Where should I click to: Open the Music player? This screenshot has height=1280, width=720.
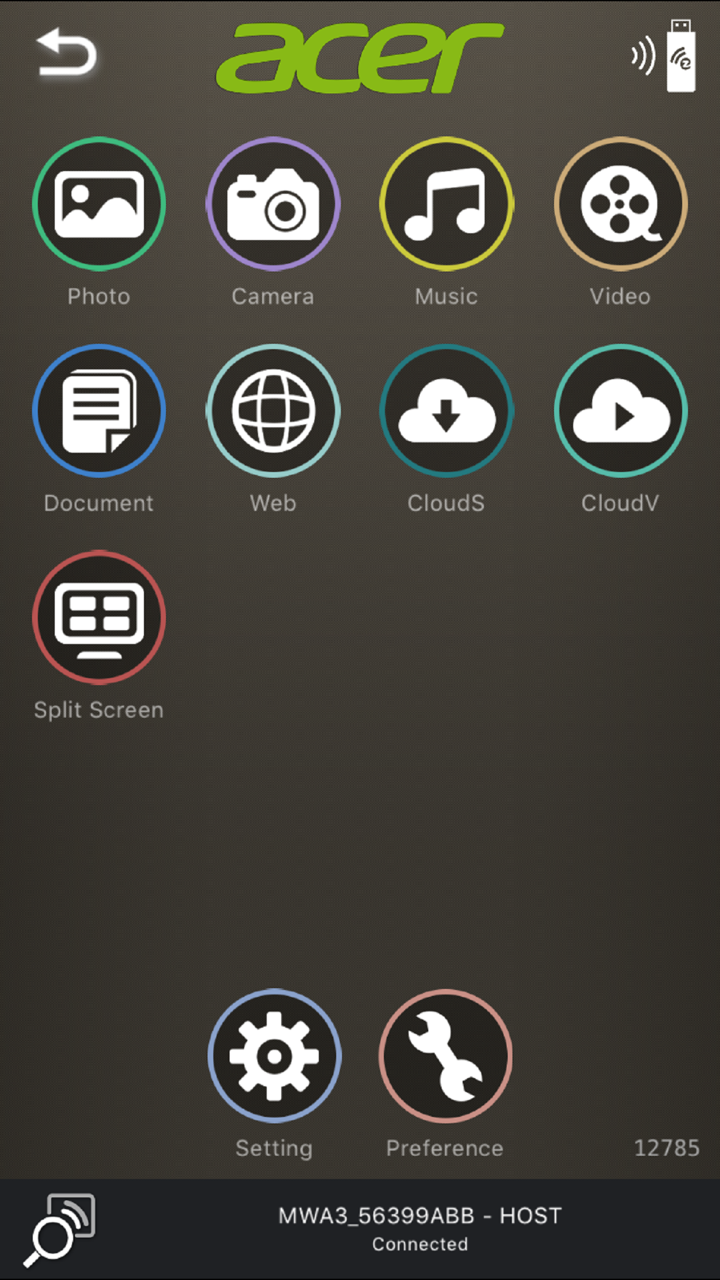[446, 203]
